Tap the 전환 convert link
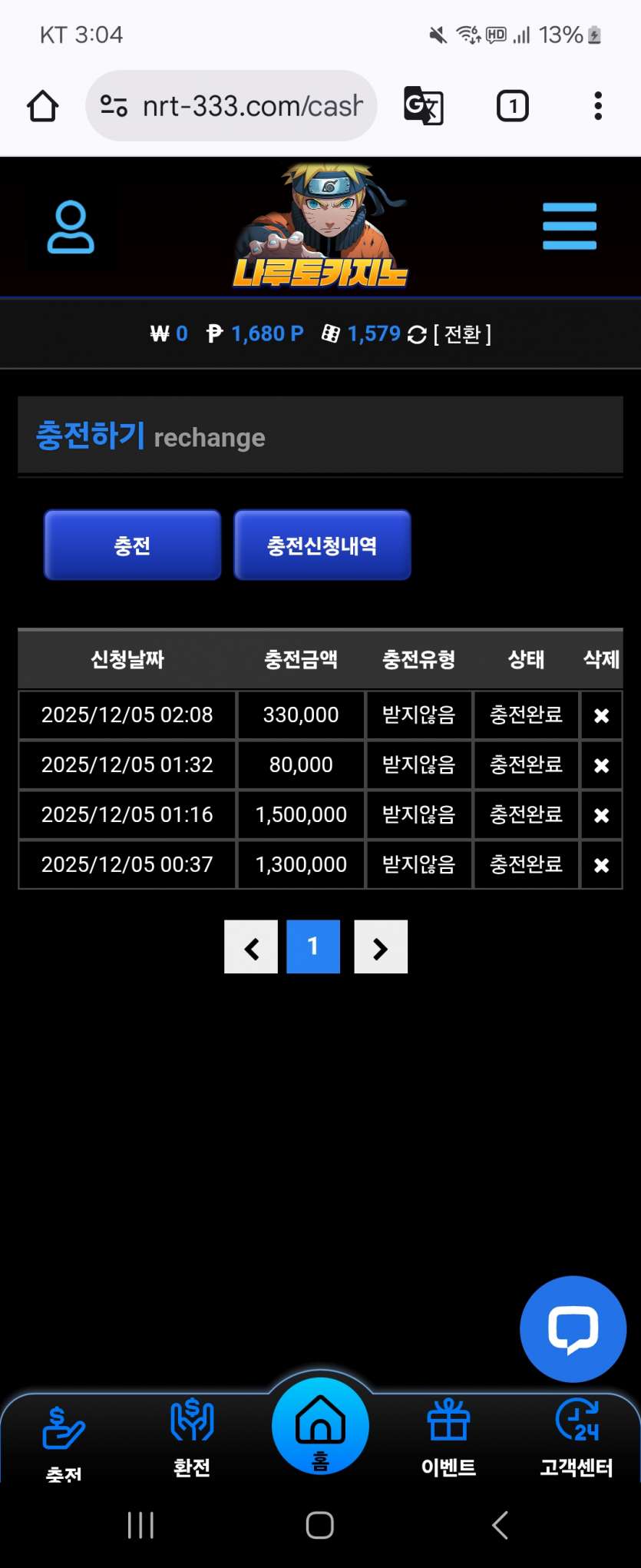 tap(462, 334)
